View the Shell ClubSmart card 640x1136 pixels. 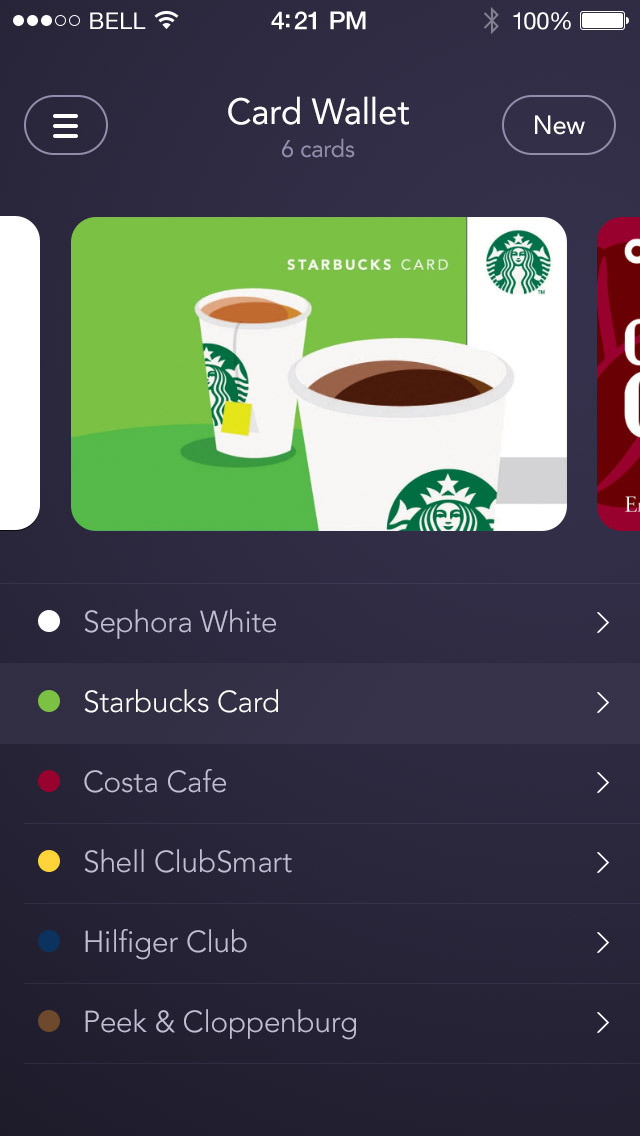320,863
